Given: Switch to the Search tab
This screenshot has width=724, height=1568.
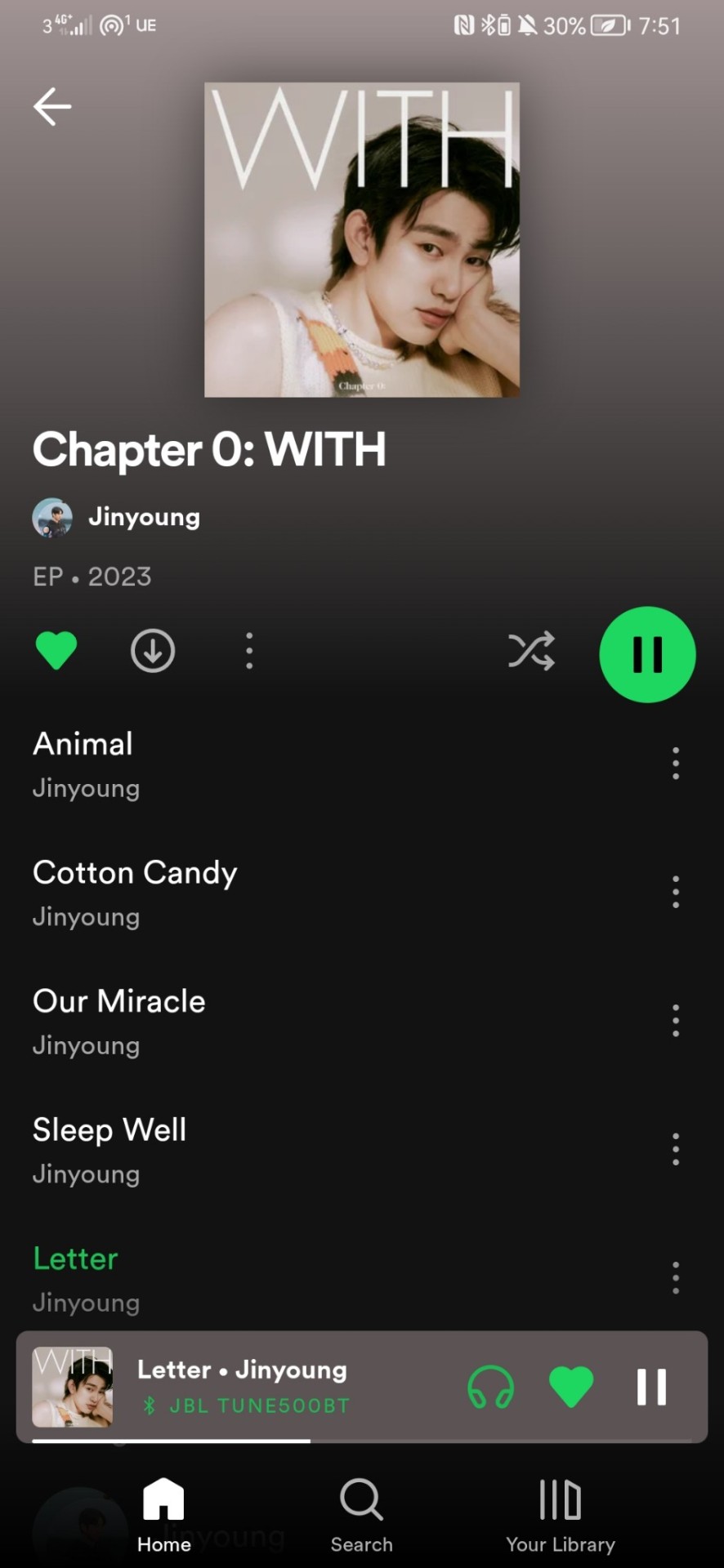Looking at the screenshot, I should (361, 1515).
